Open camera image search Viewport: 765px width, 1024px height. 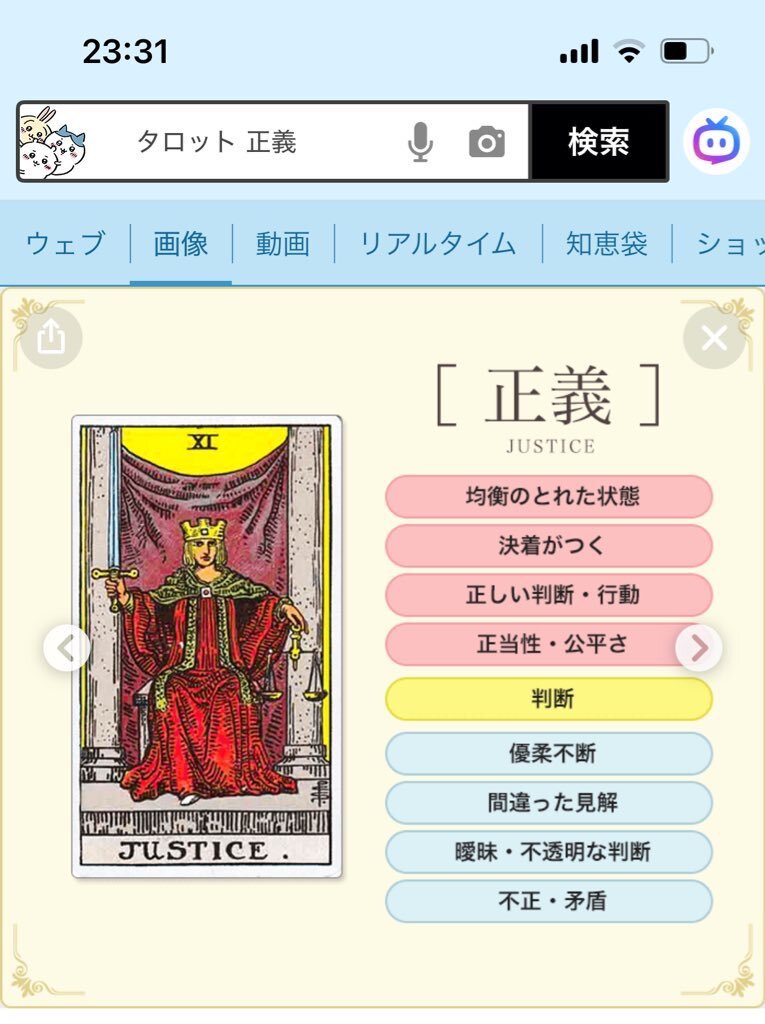(487, 143)
